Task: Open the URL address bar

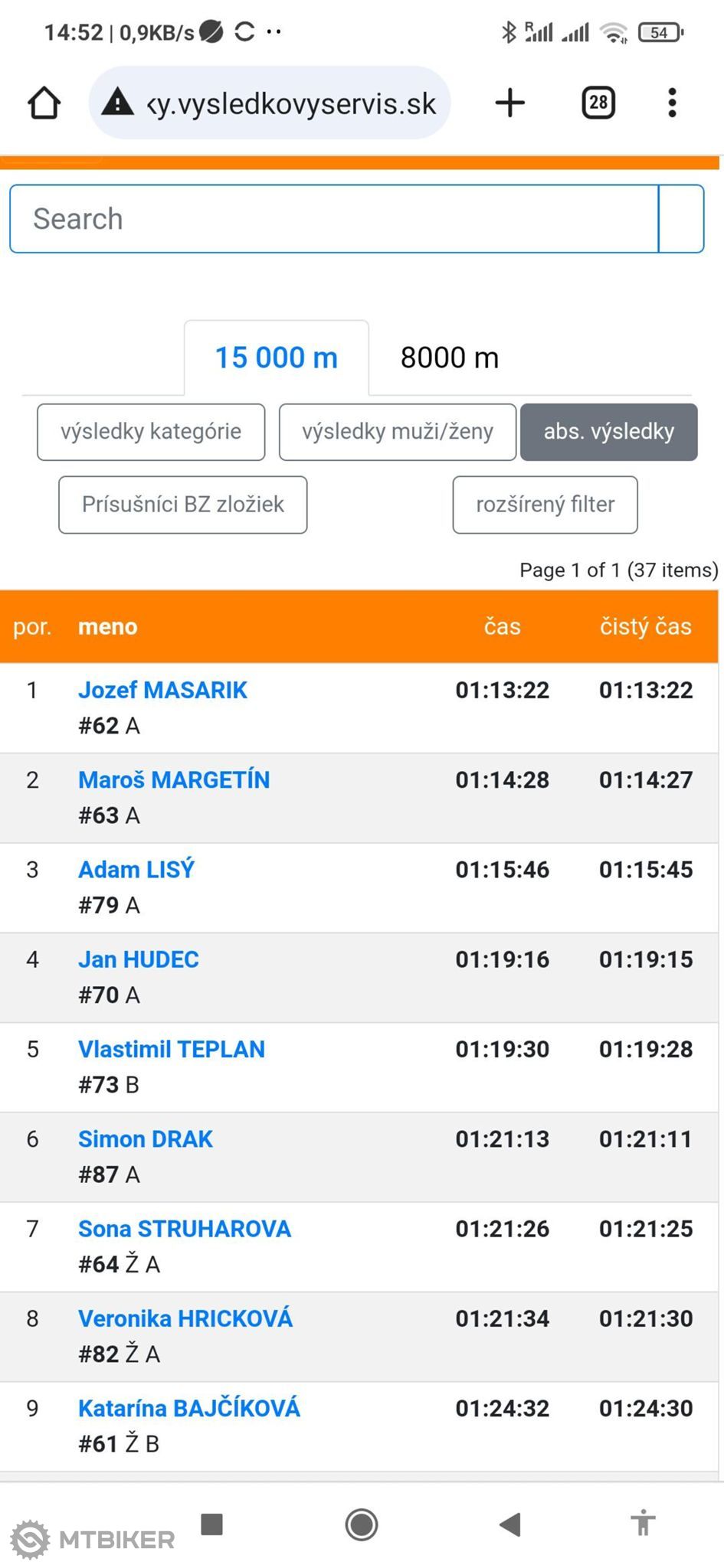Action: 270,103
